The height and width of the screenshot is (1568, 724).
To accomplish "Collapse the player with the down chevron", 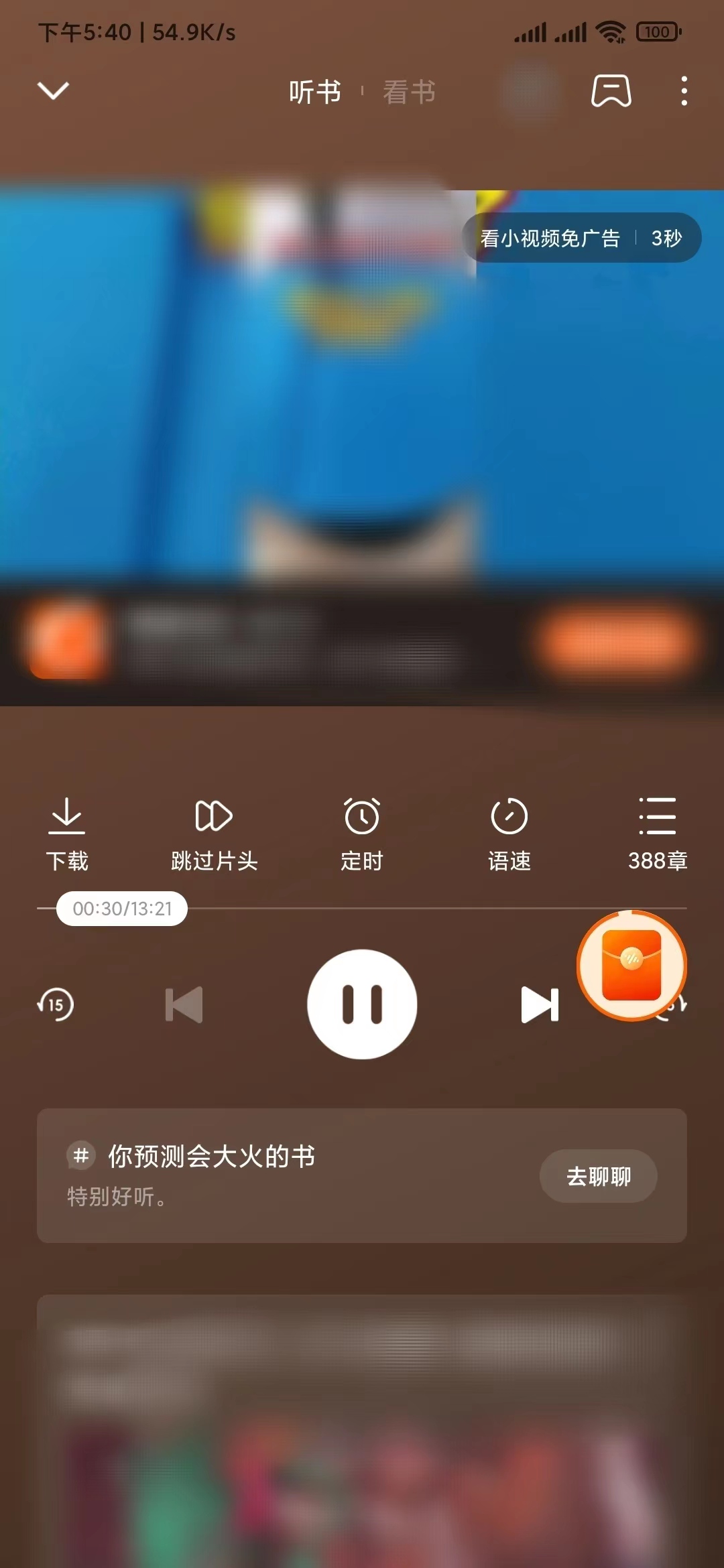I will tap(54, 90).
